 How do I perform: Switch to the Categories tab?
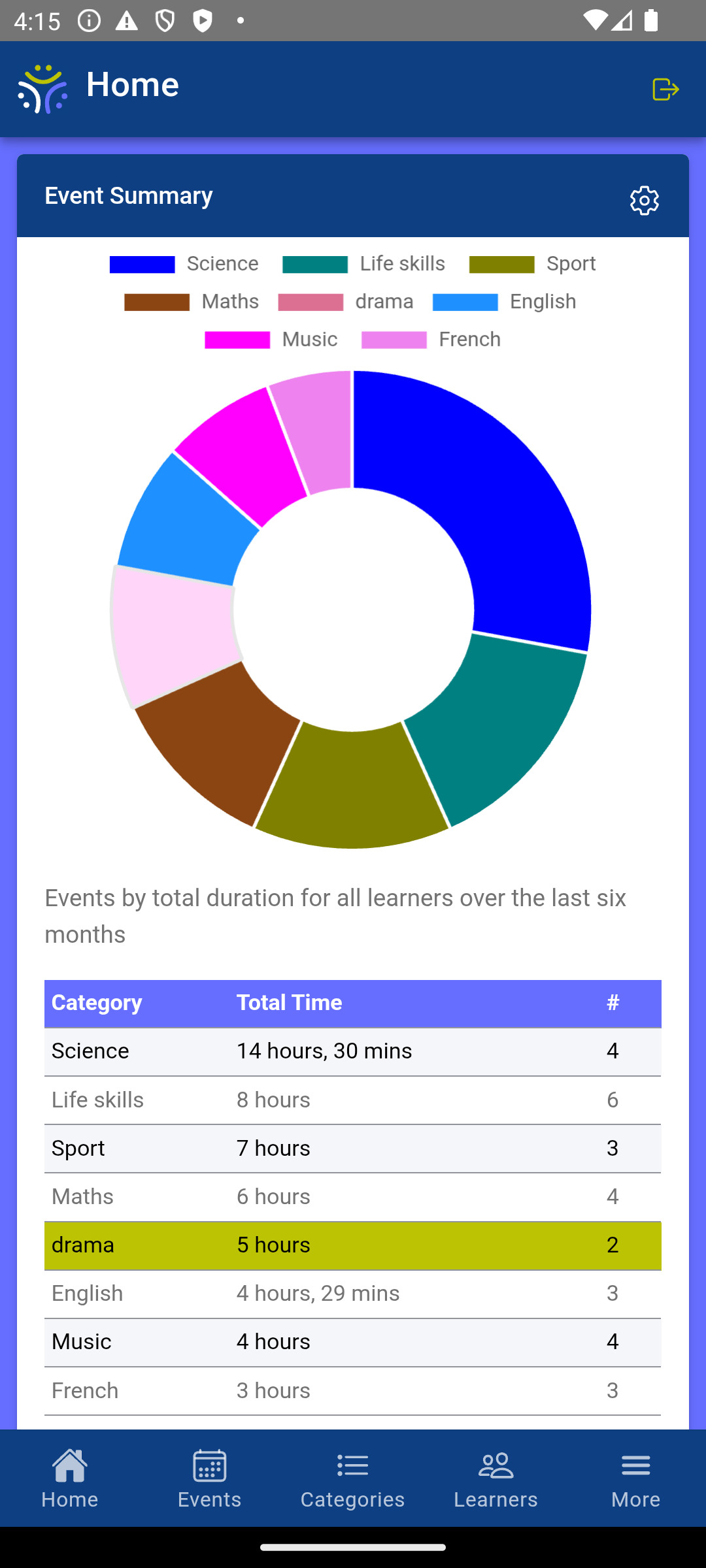pyautogui.click(x=352, y=1479)
